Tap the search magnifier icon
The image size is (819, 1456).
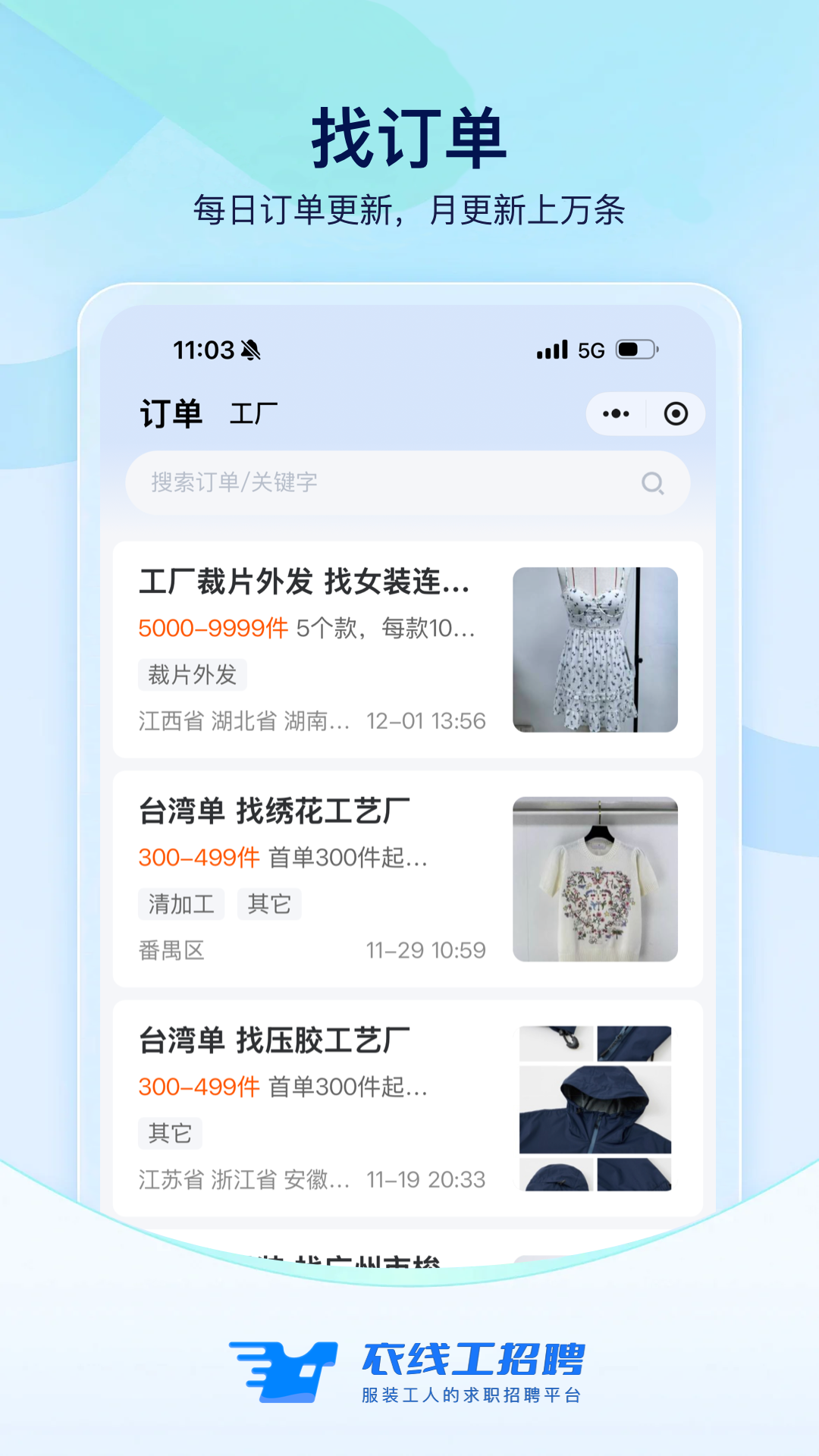pos(654,482)
